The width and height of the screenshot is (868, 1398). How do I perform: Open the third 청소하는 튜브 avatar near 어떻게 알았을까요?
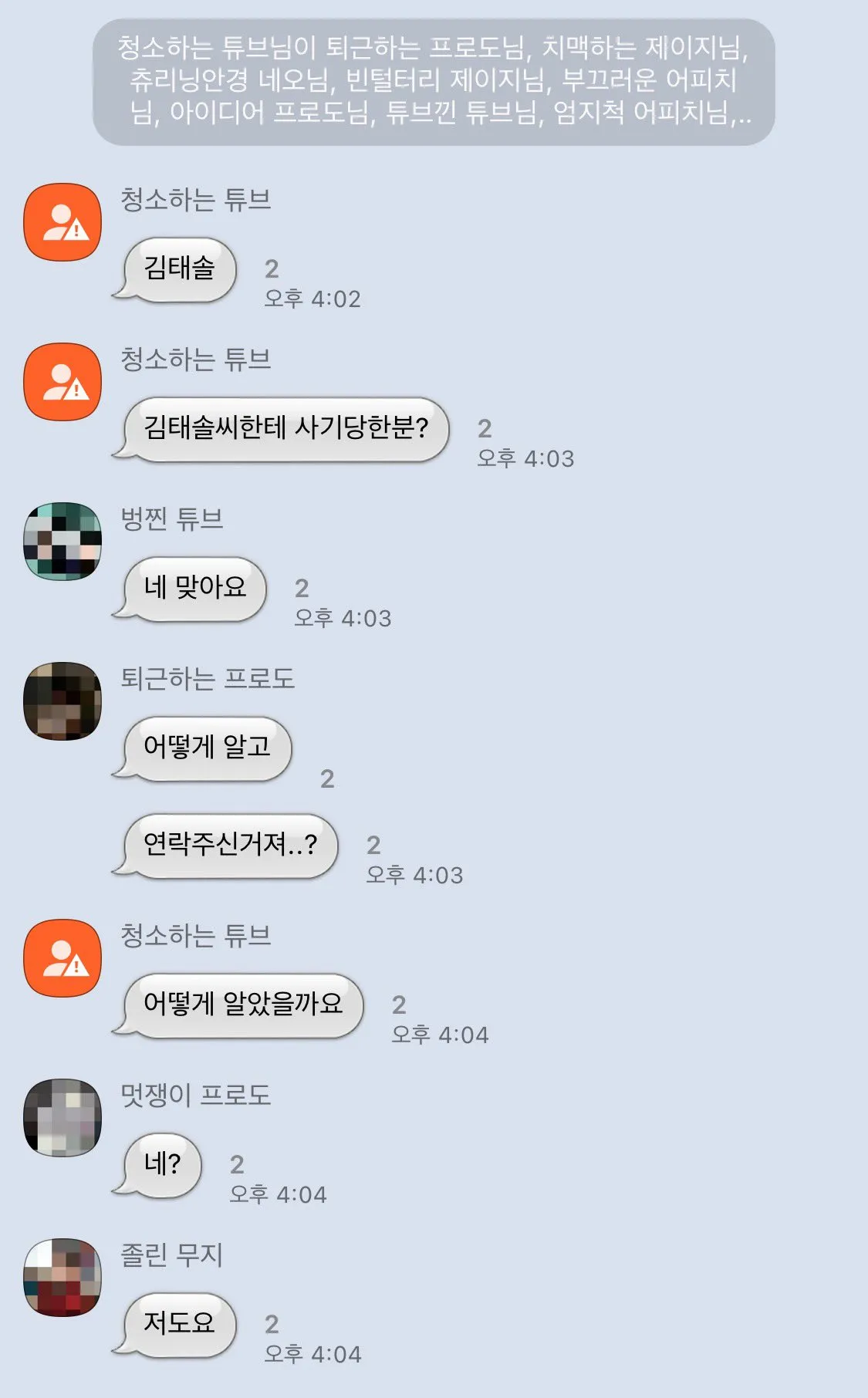62,961
